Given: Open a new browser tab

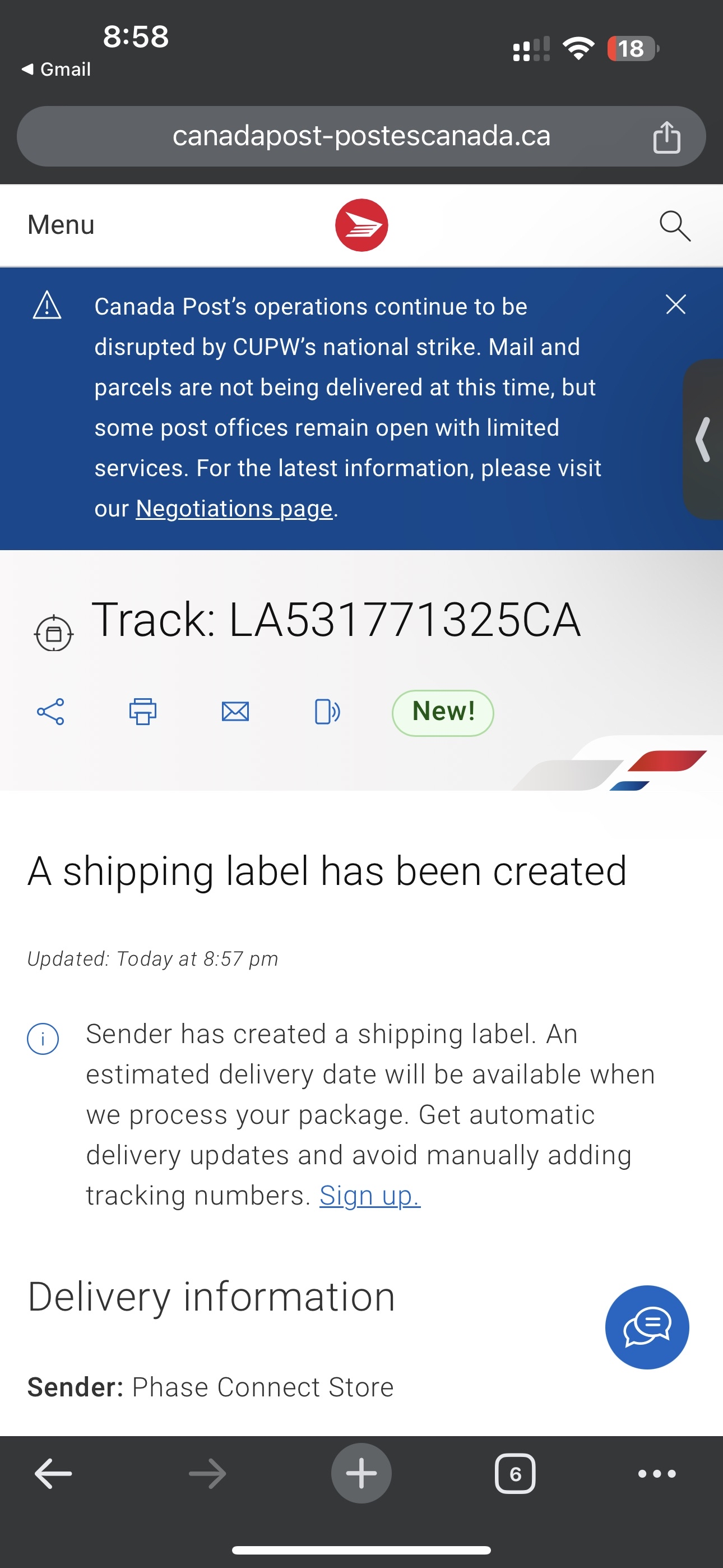Looking at the screenshot, I should point(361,1473).
